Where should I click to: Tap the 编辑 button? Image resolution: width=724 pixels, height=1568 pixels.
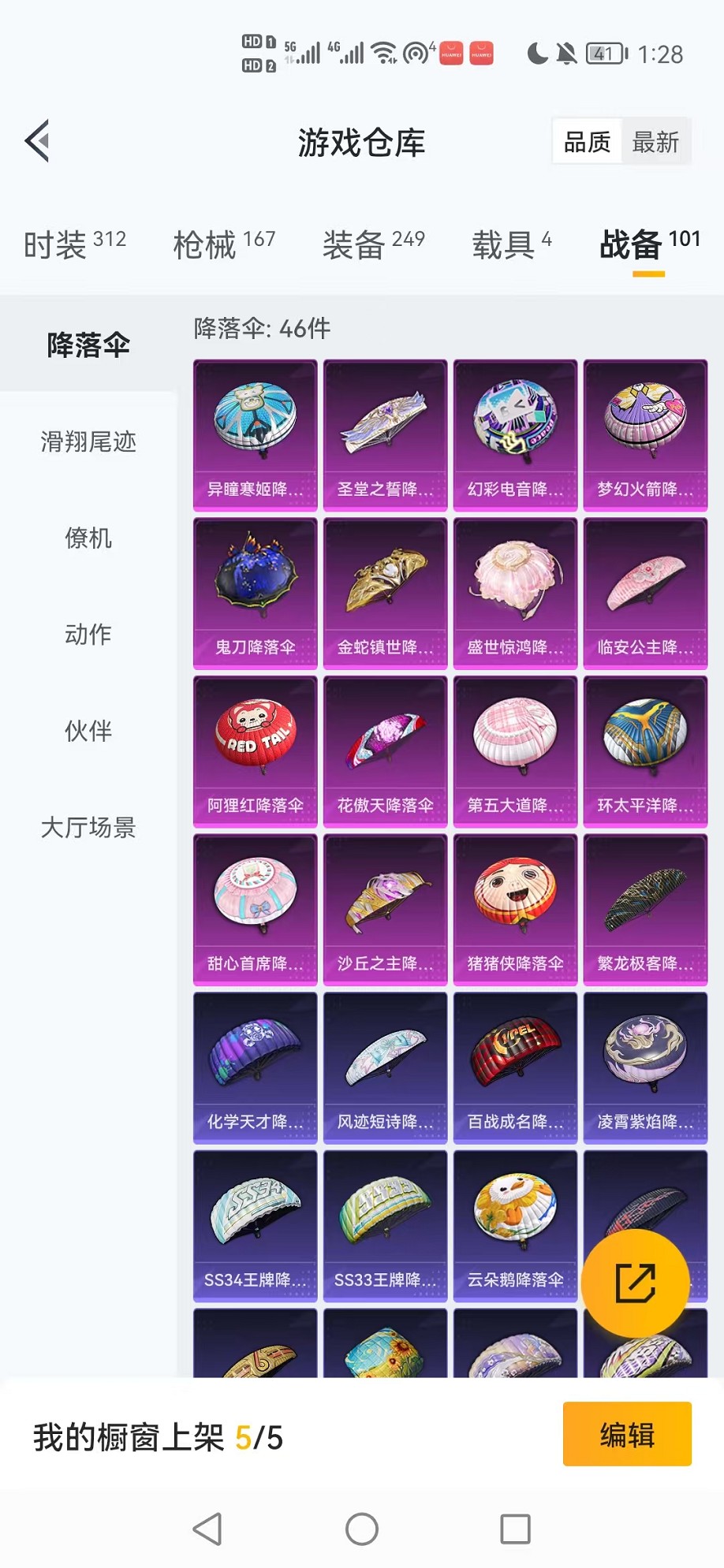tap(627, 1434)
